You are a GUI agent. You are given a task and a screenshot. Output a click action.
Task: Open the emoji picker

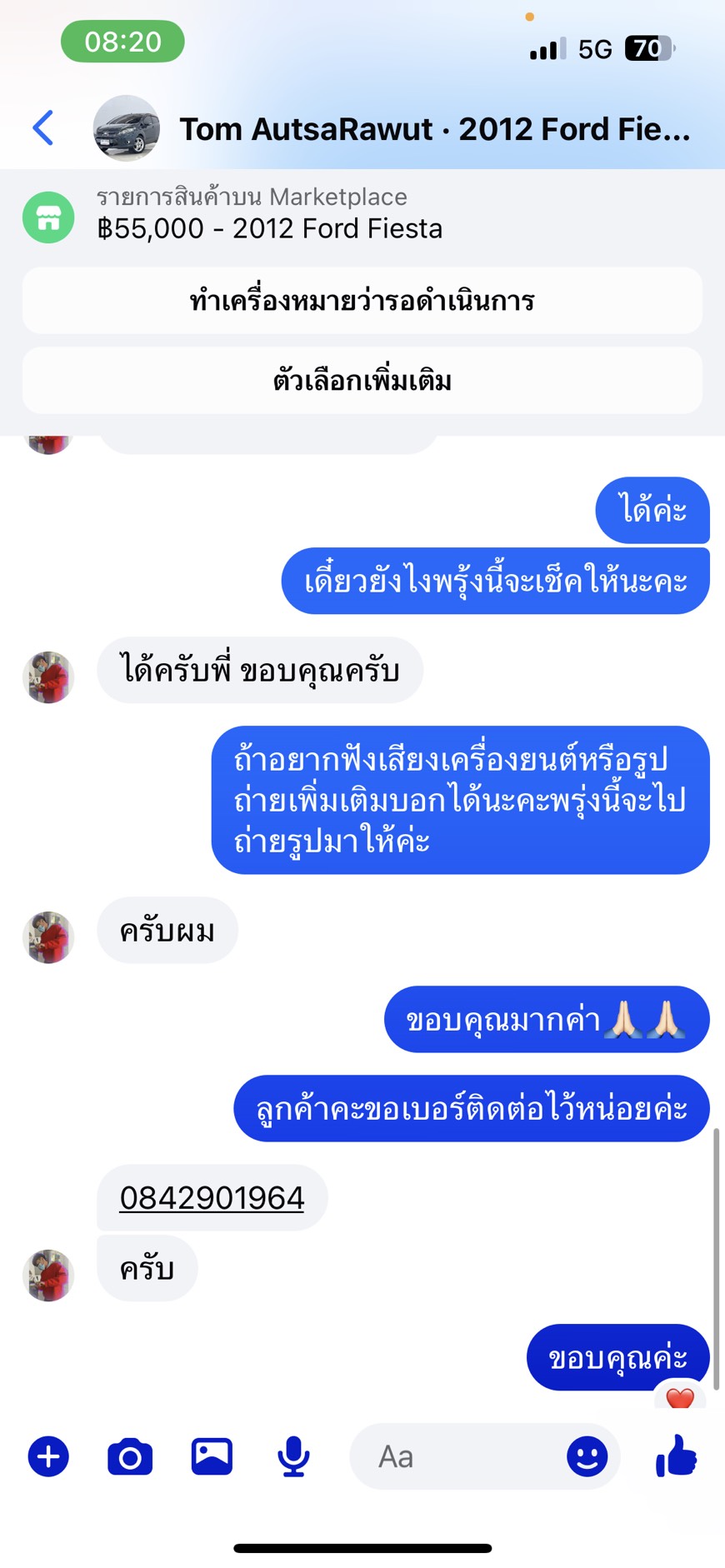587,1456
